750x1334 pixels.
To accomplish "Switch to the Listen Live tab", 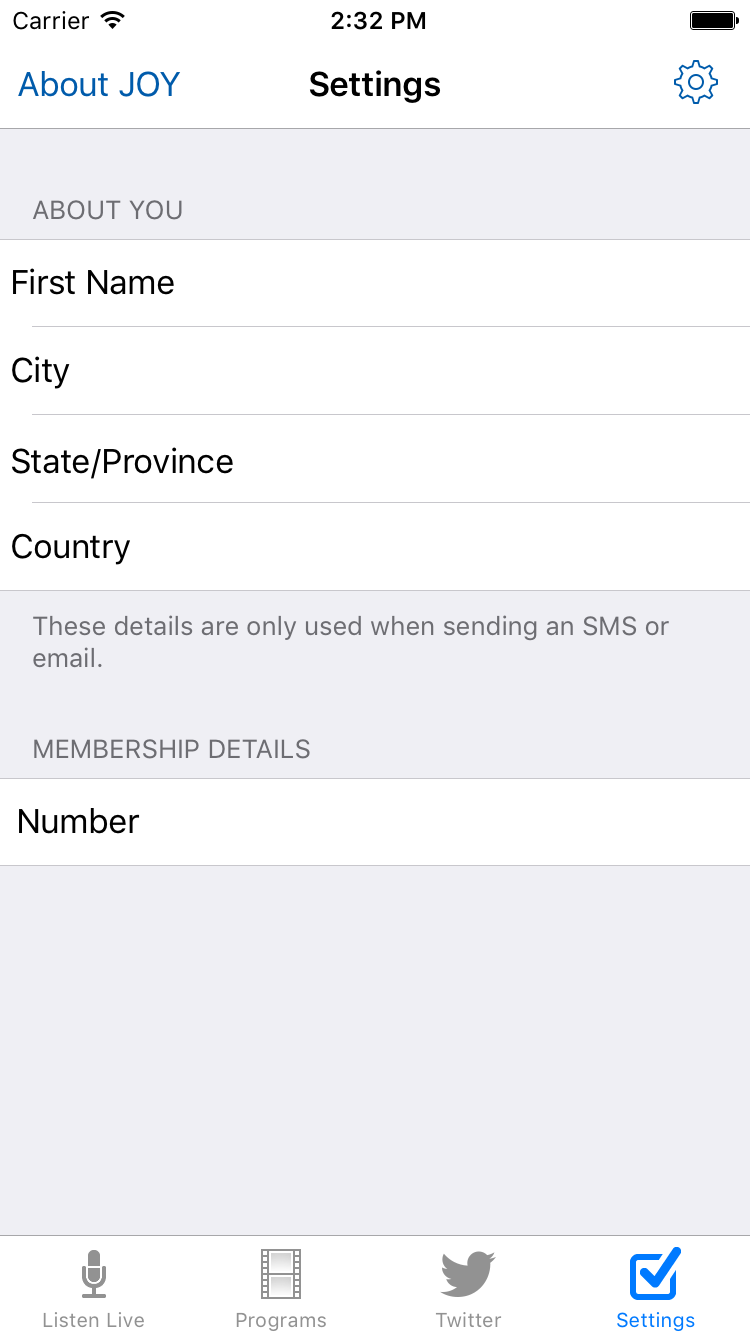I will pyautogui.click(x=94, y=1288).
